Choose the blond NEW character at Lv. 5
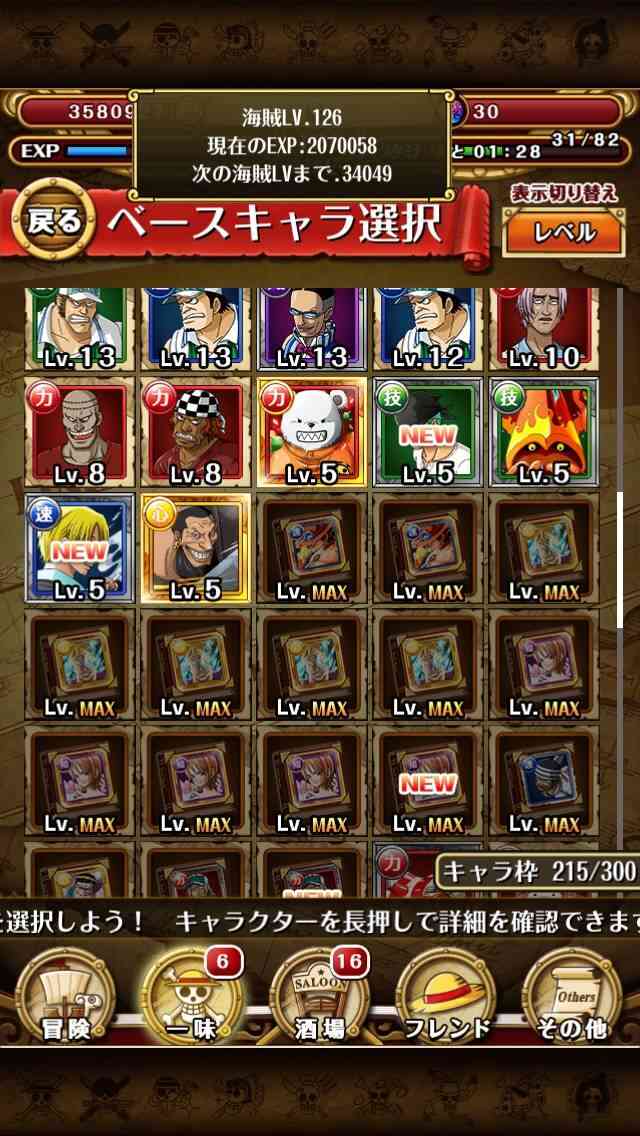 [80, 548]
